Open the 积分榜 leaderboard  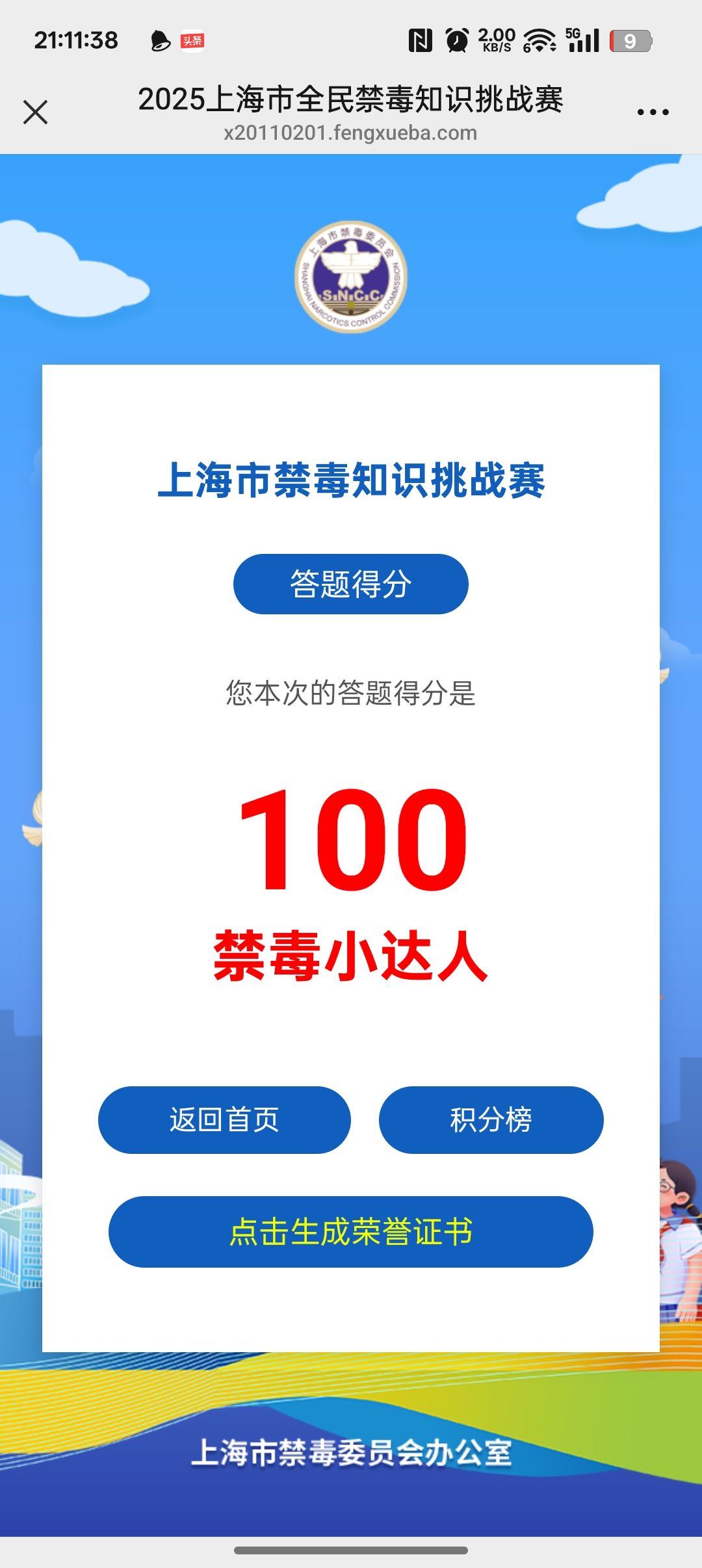click(x=491, y=1119)
